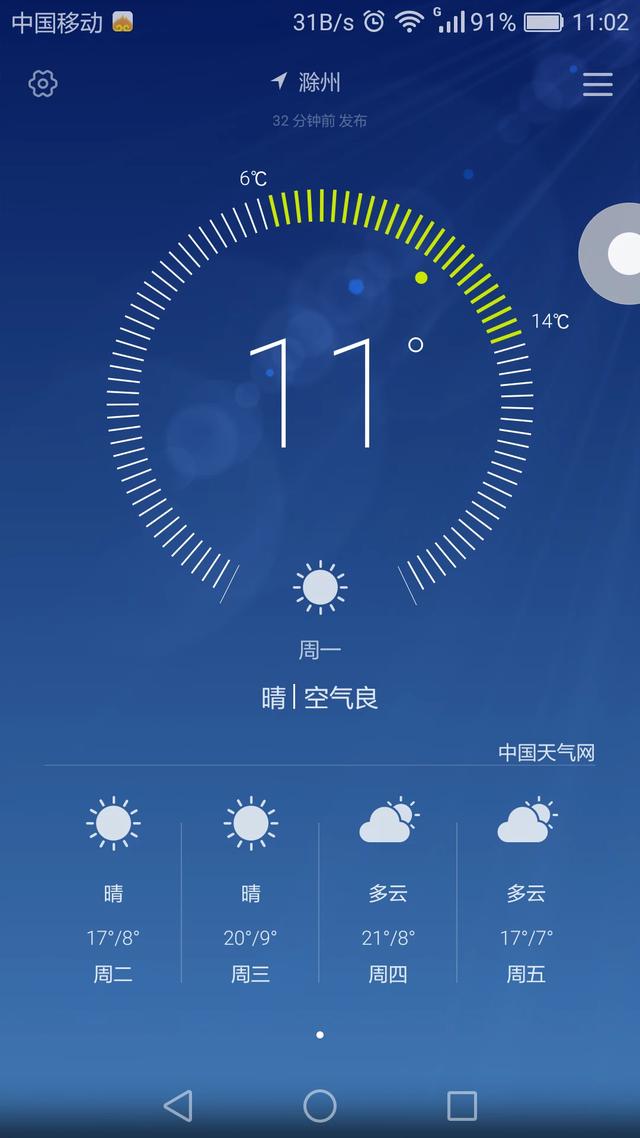Select the 周四 forecast showing 21°/8°
The width and height of the screenshot is (640, 1138).
(x=388, y=890)
